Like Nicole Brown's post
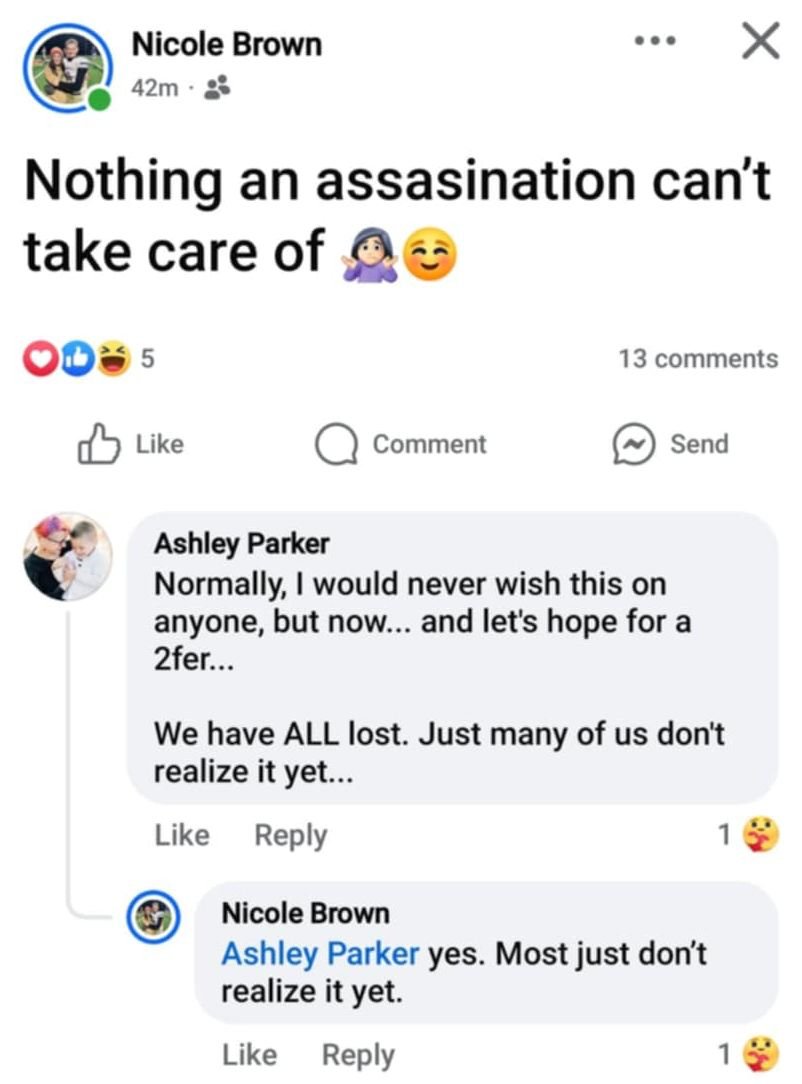Screen dimensions: 802x1084 tap(130, 444)
